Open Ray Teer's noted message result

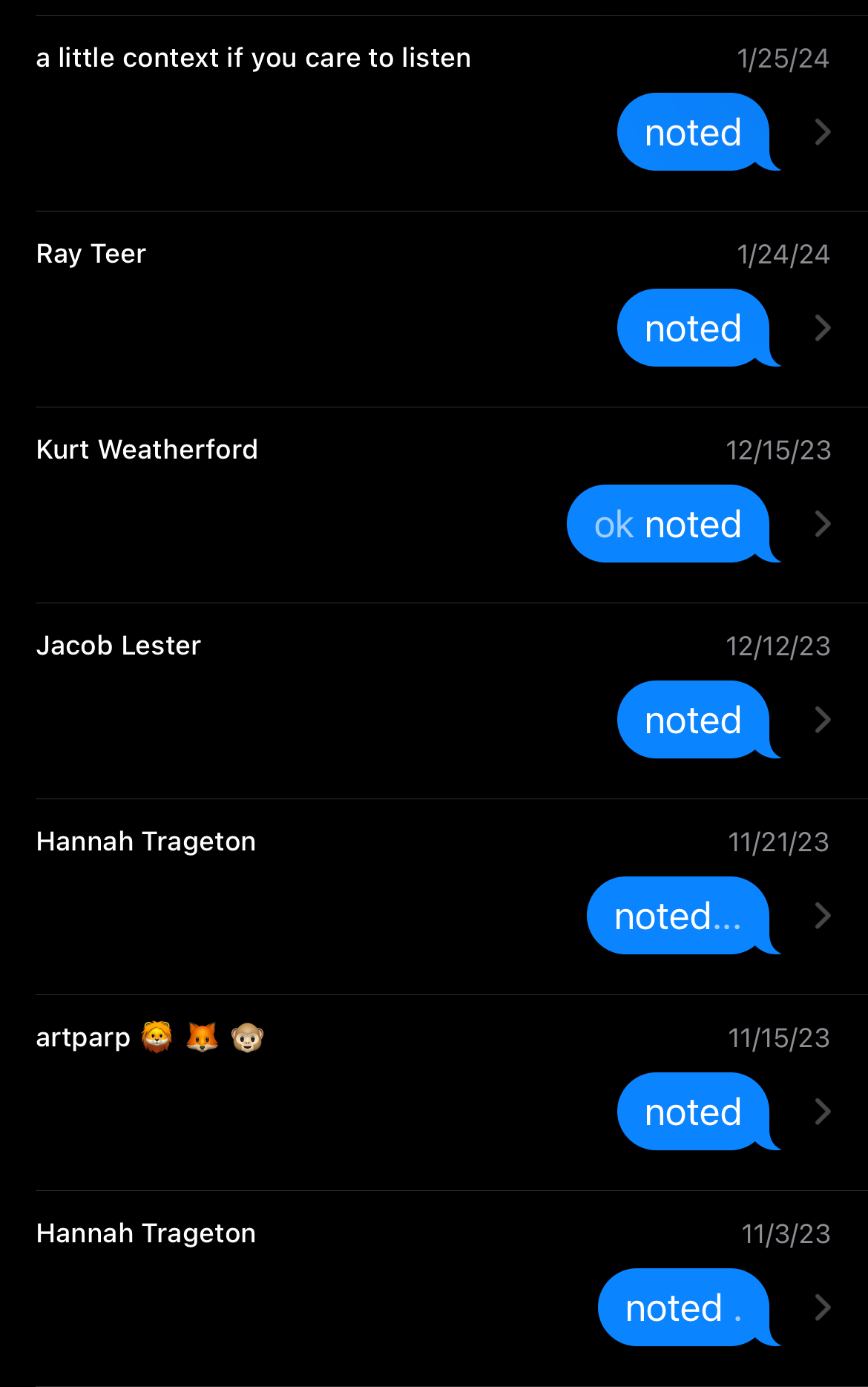pyautogui.click(x=434, y=309)
